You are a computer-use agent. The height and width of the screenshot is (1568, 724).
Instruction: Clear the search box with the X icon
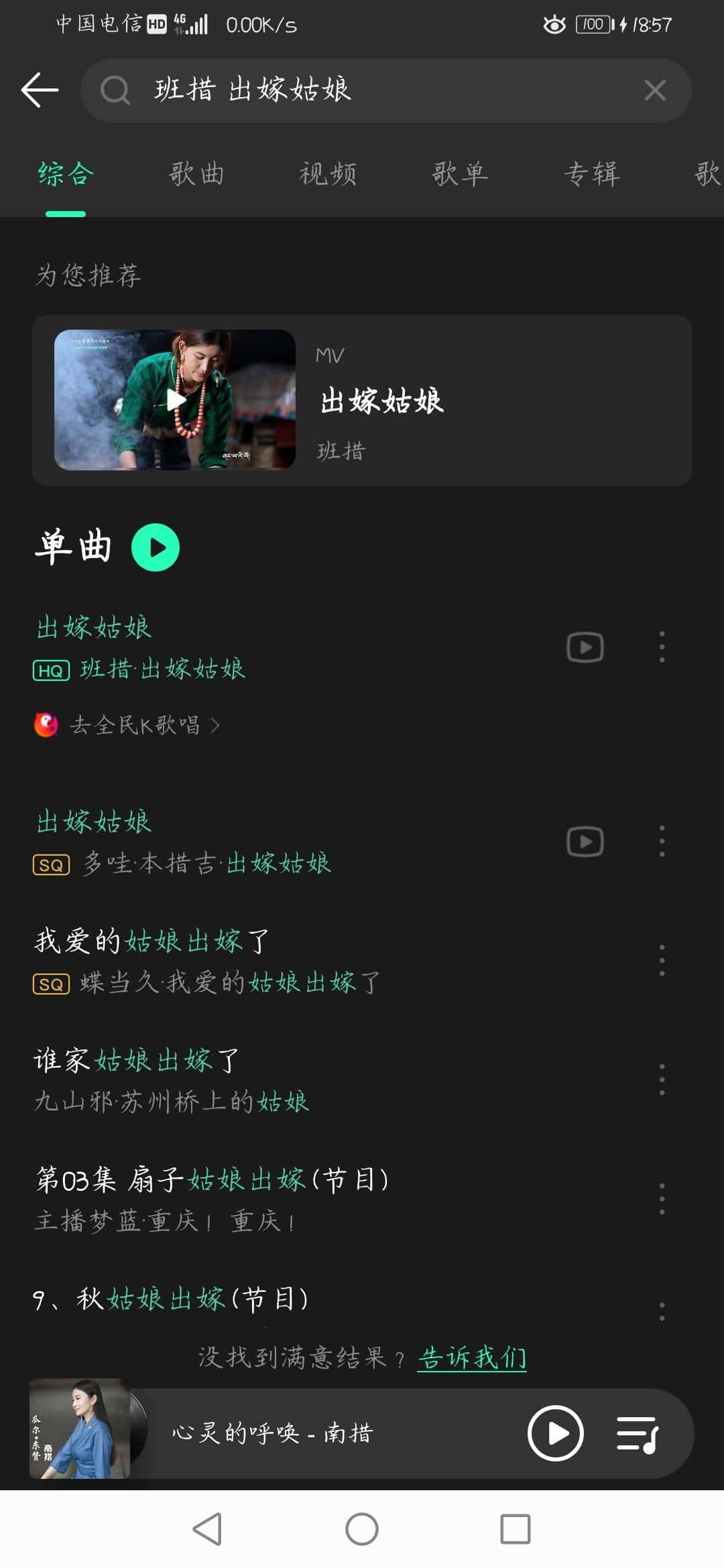[655, 90]
